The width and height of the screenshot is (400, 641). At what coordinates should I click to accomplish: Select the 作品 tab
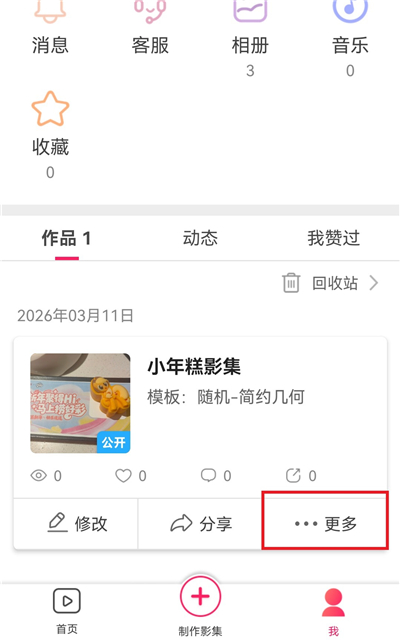pyautogui.click(x=66, y=238)
